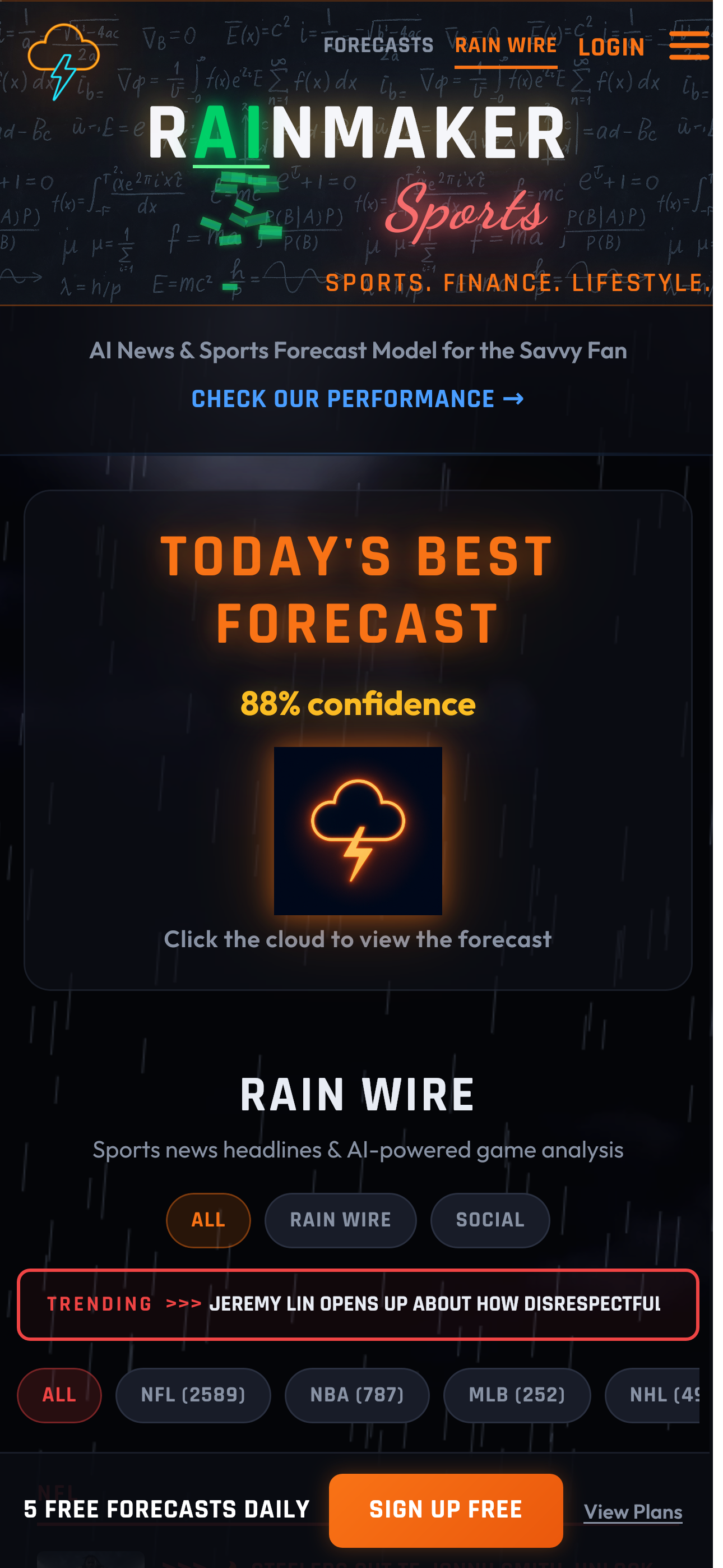The width and height of the screenshot is (723, 1568).
Task: Select the orange All feed filter
Action: 208,1220
